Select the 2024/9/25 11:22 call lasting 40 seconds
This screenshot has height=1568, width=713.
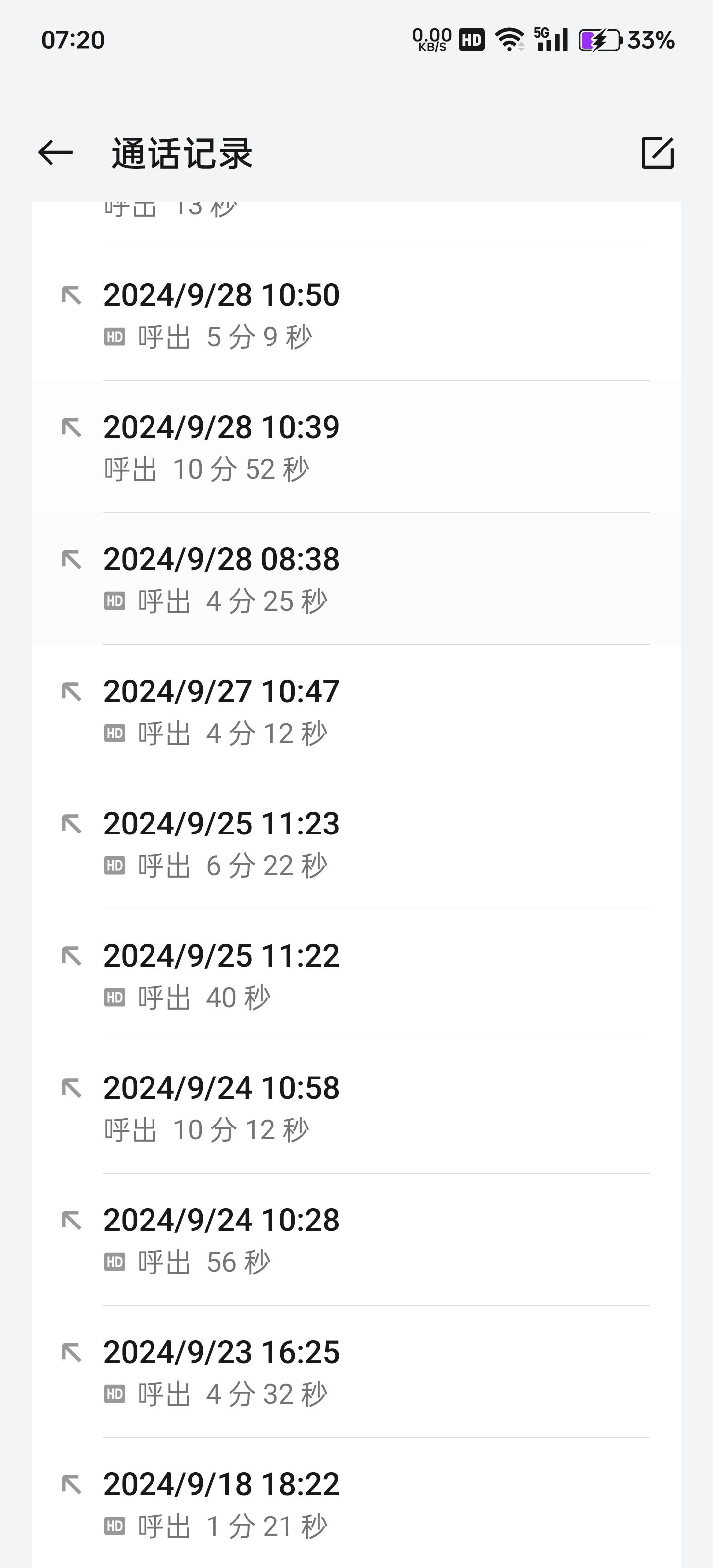[356, 975]
